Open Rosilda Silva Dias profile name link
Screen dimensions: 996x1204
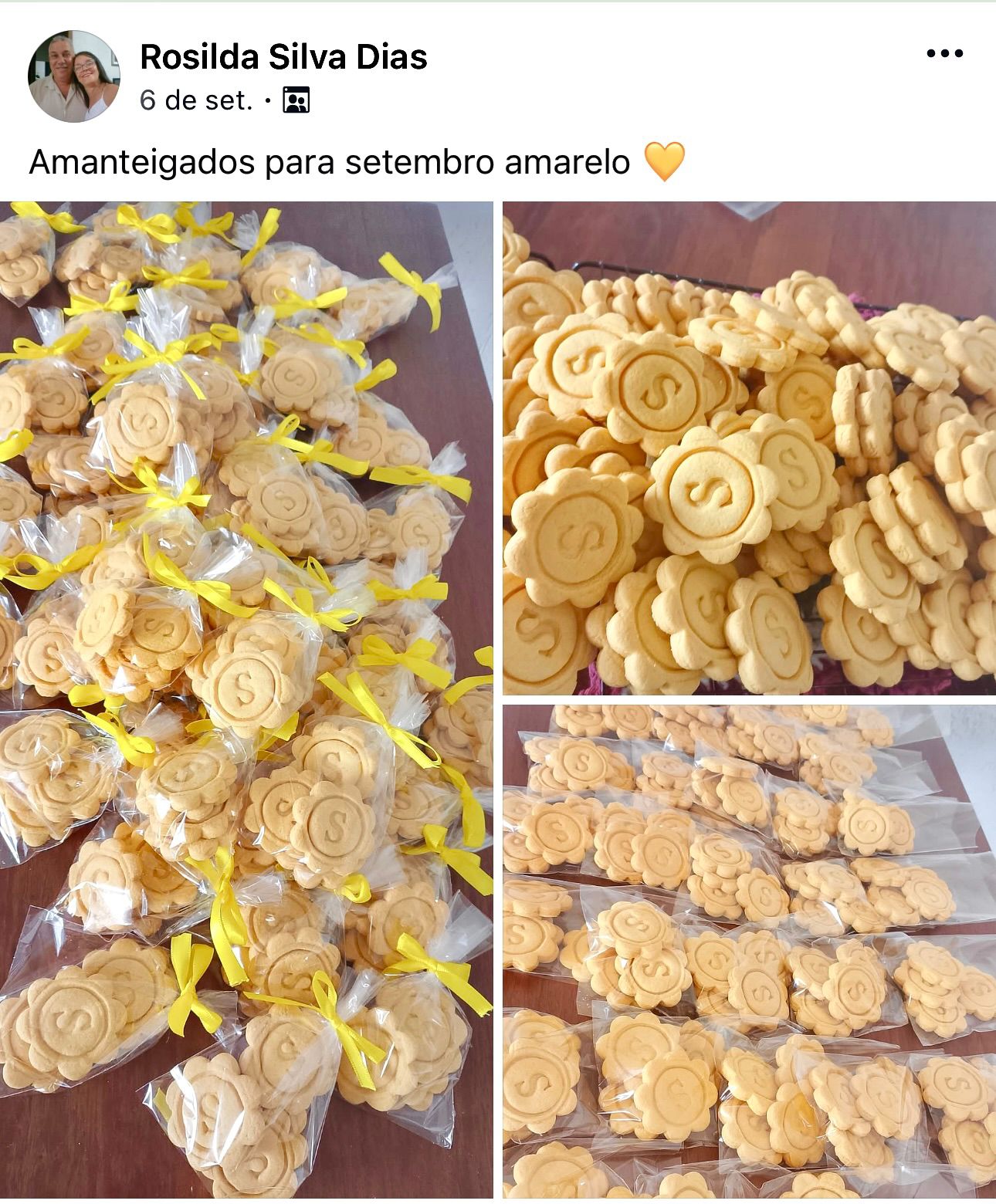(x=283, y=57)
